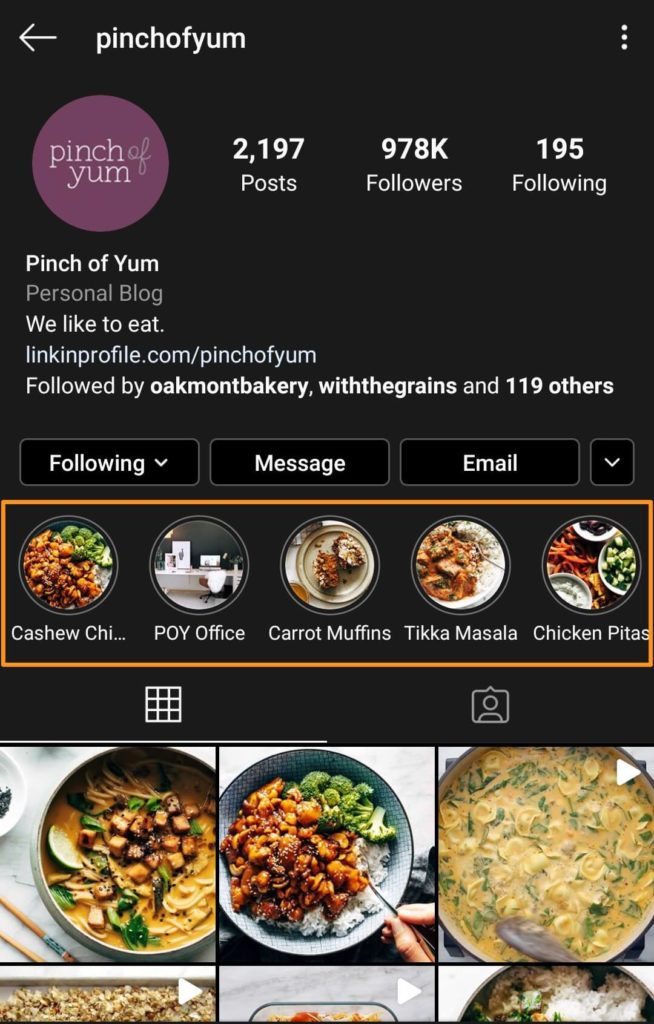Open the creamy pasta soup video post
Screen dimensions: 654x1024
[x=546, y=852]
